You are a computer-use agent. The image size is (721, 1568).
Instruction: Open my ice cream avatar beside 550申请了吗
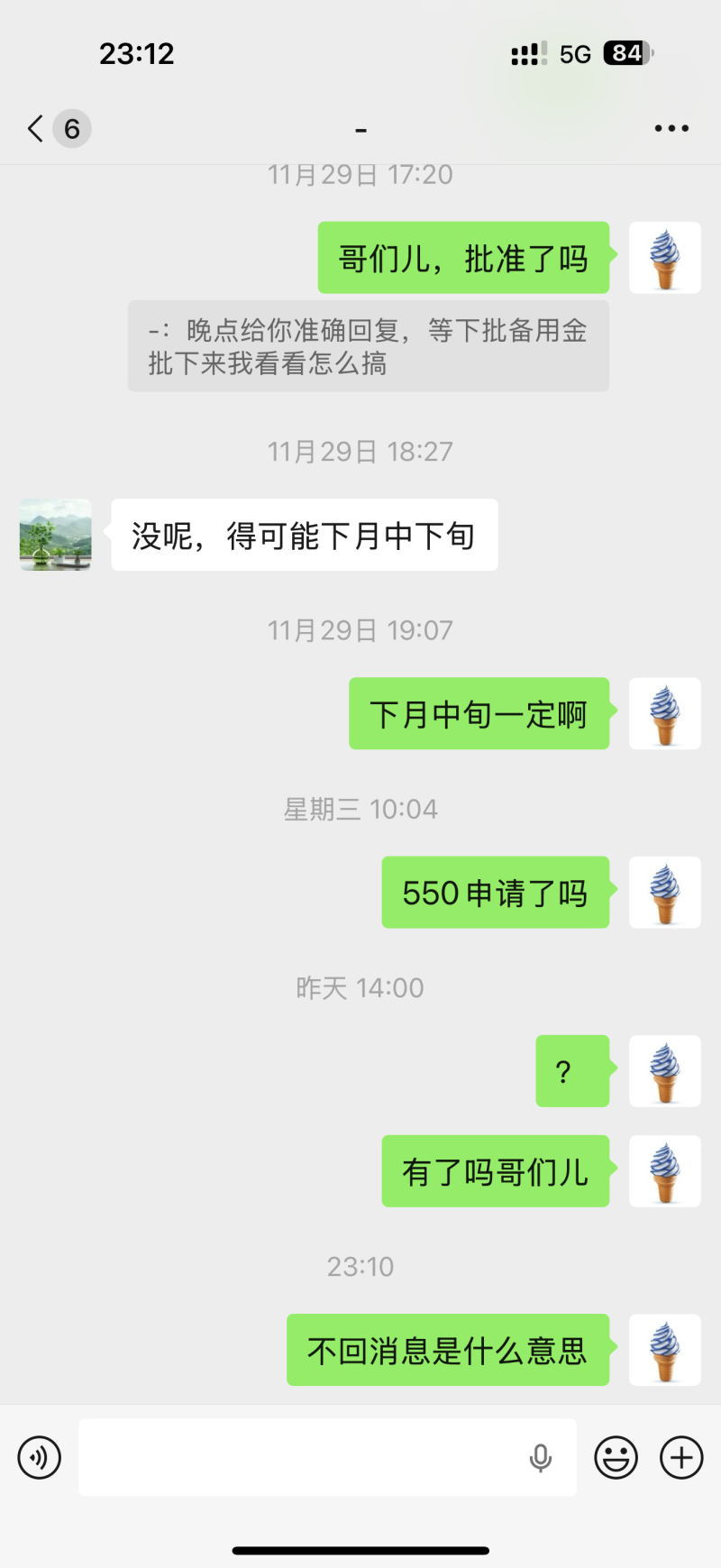pos(665,893)
